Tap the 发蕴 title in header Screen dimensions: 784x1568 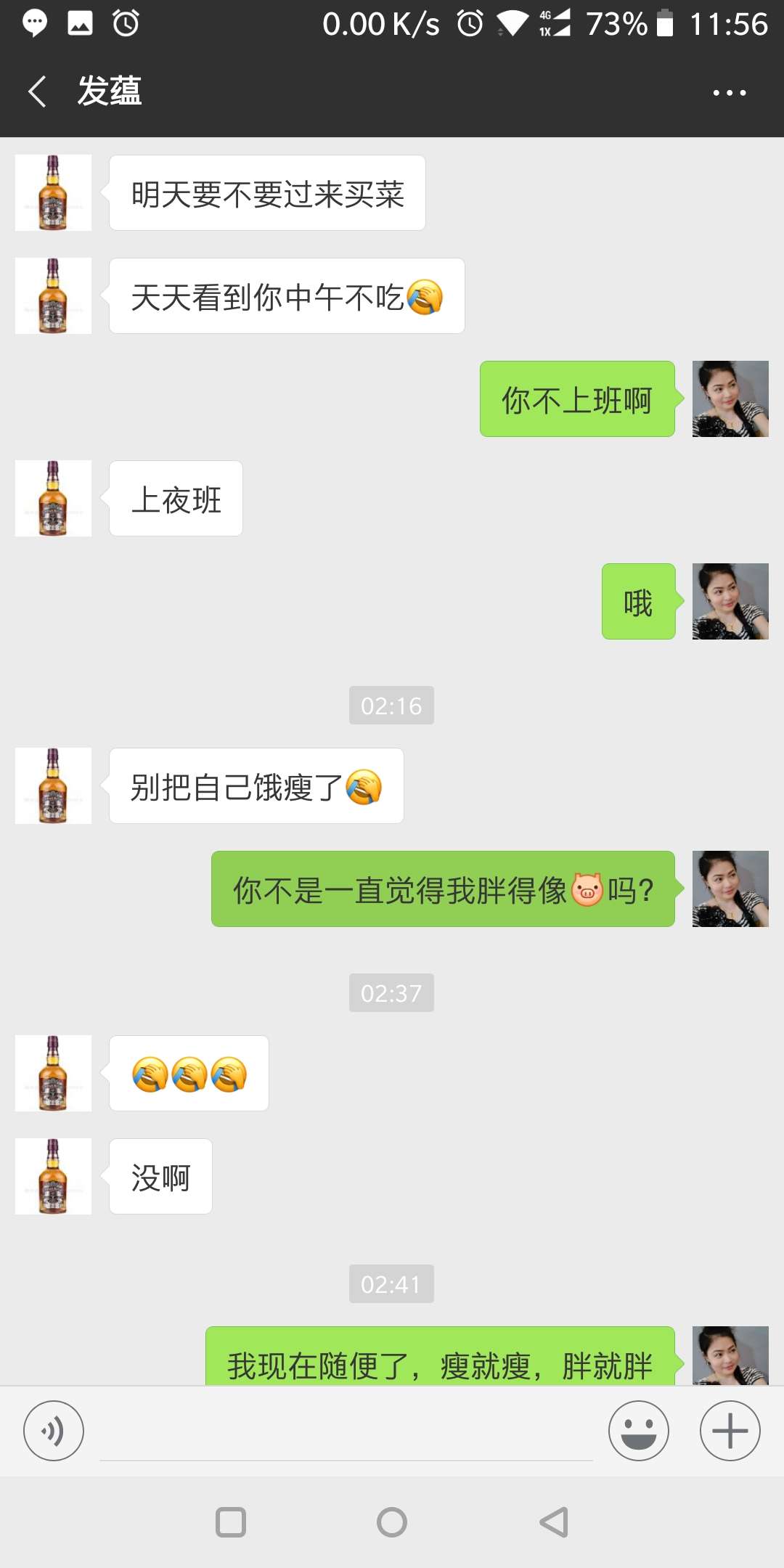(x=109, y=91)
